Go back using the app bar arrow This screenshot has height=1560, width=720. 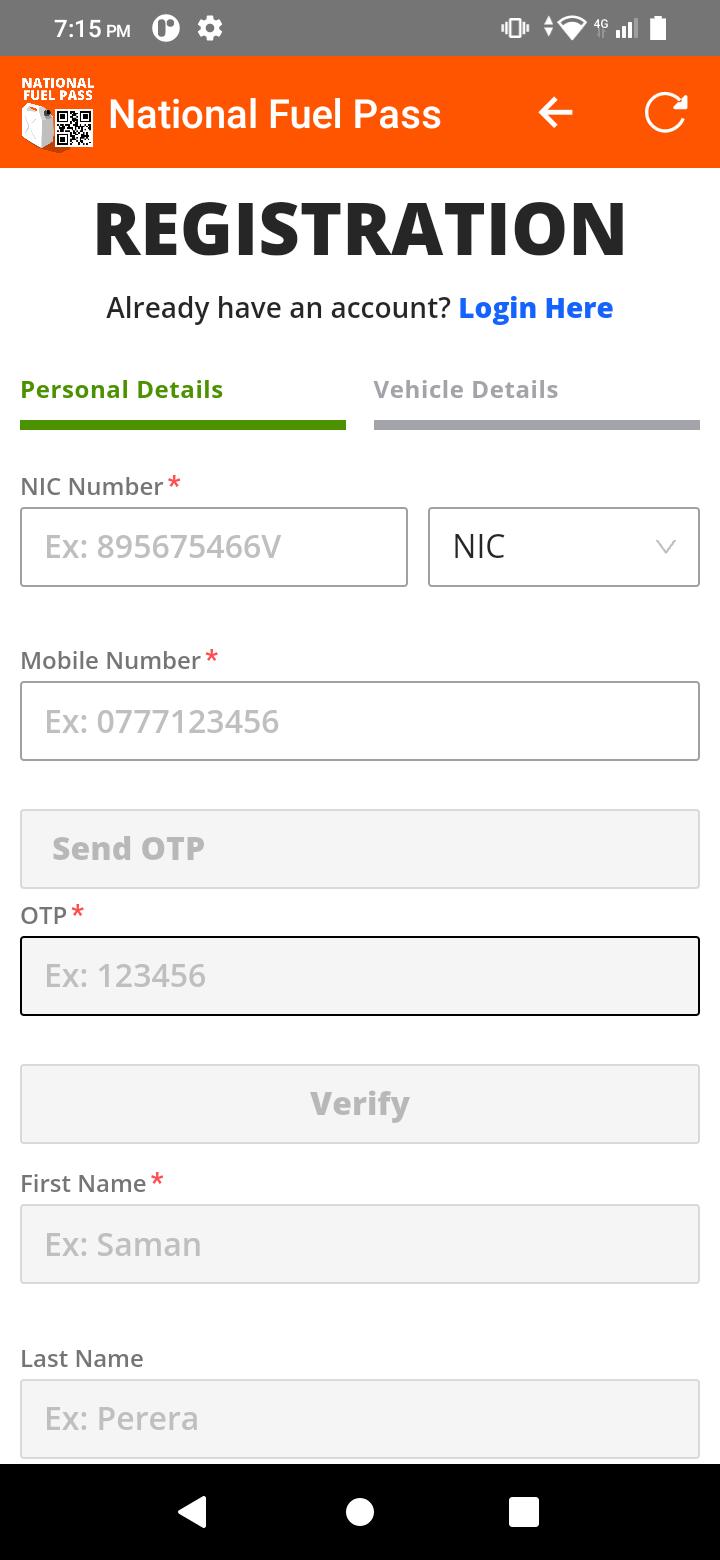[555, 113]
